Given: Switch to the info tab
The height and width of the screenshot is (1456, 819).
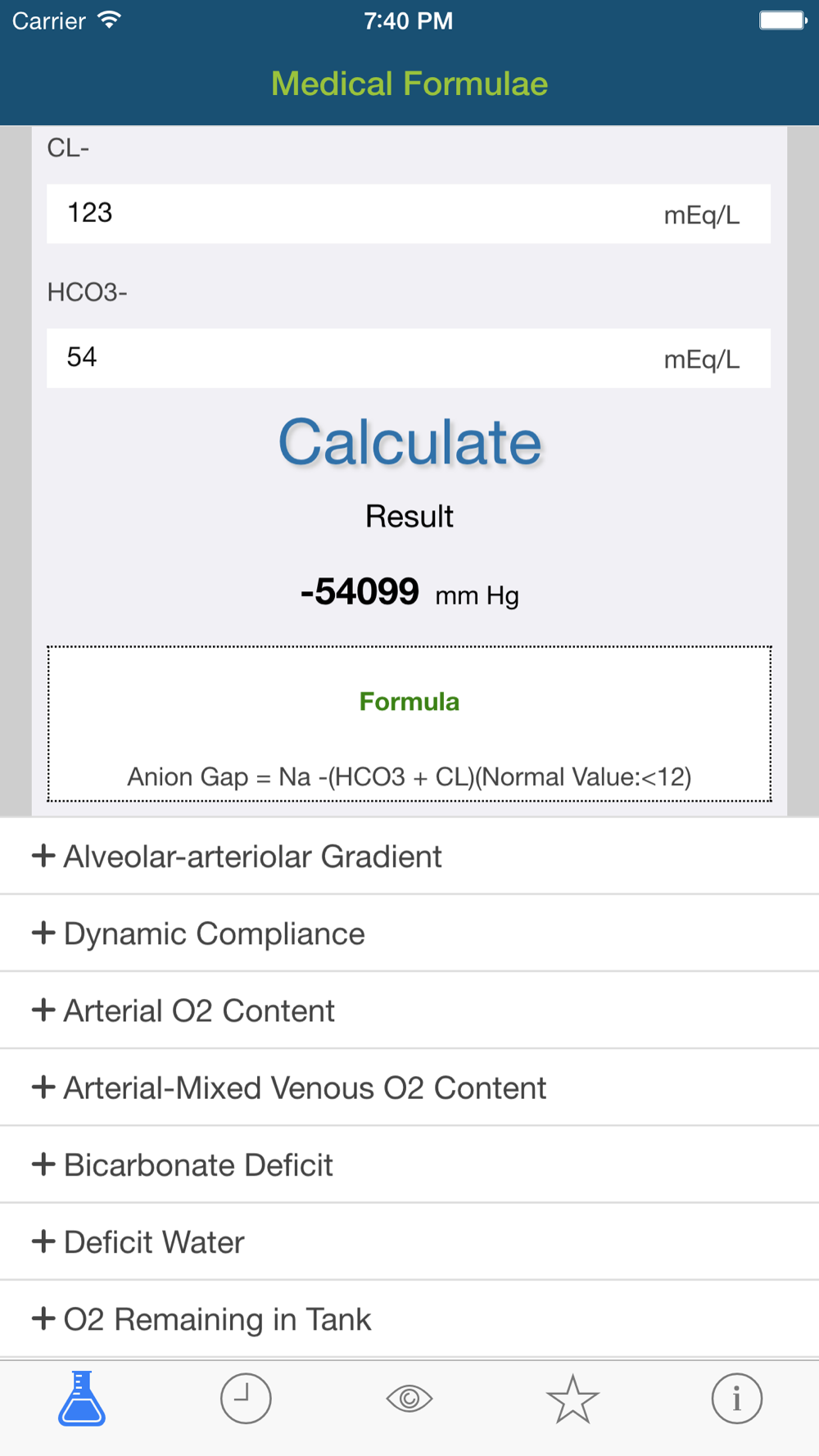Looking at the screenshot, I should click(x=737, y=1399).
